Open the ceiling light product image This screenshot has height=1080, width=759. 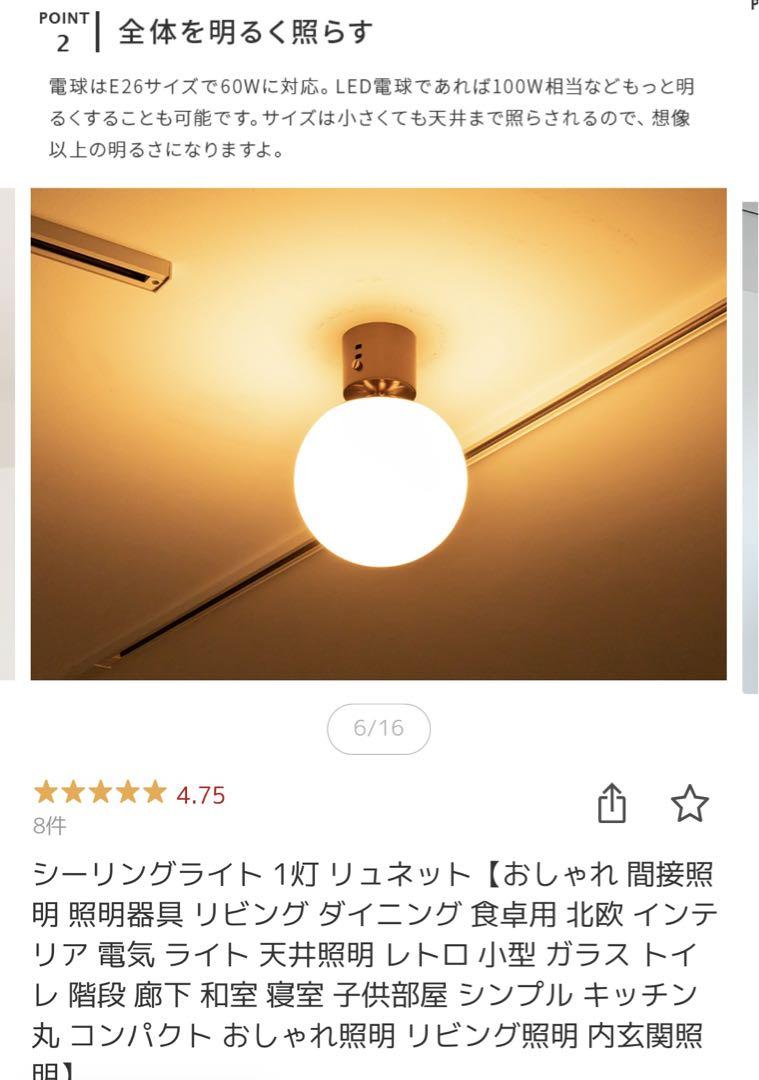click(378, 434)
